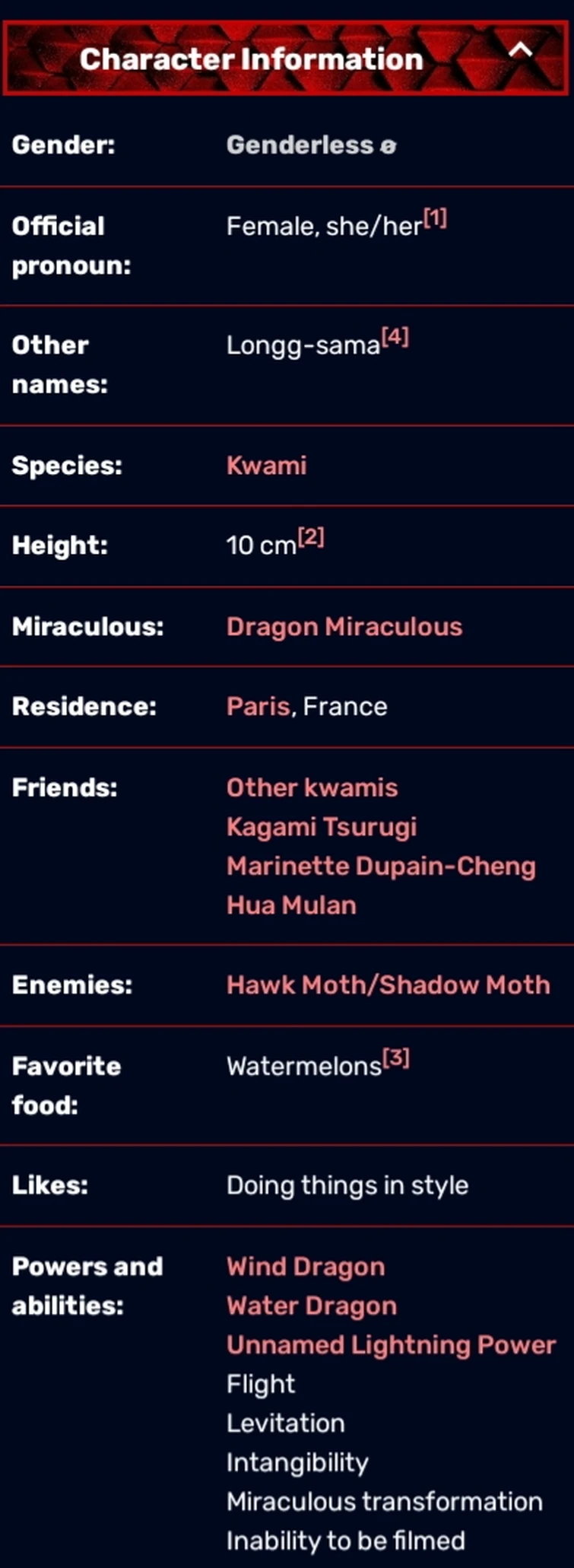Viewport: 574px width, 1568px height.
Task: Open citation 3 beside Watermelons
Action: click(x=396, y=1058)
